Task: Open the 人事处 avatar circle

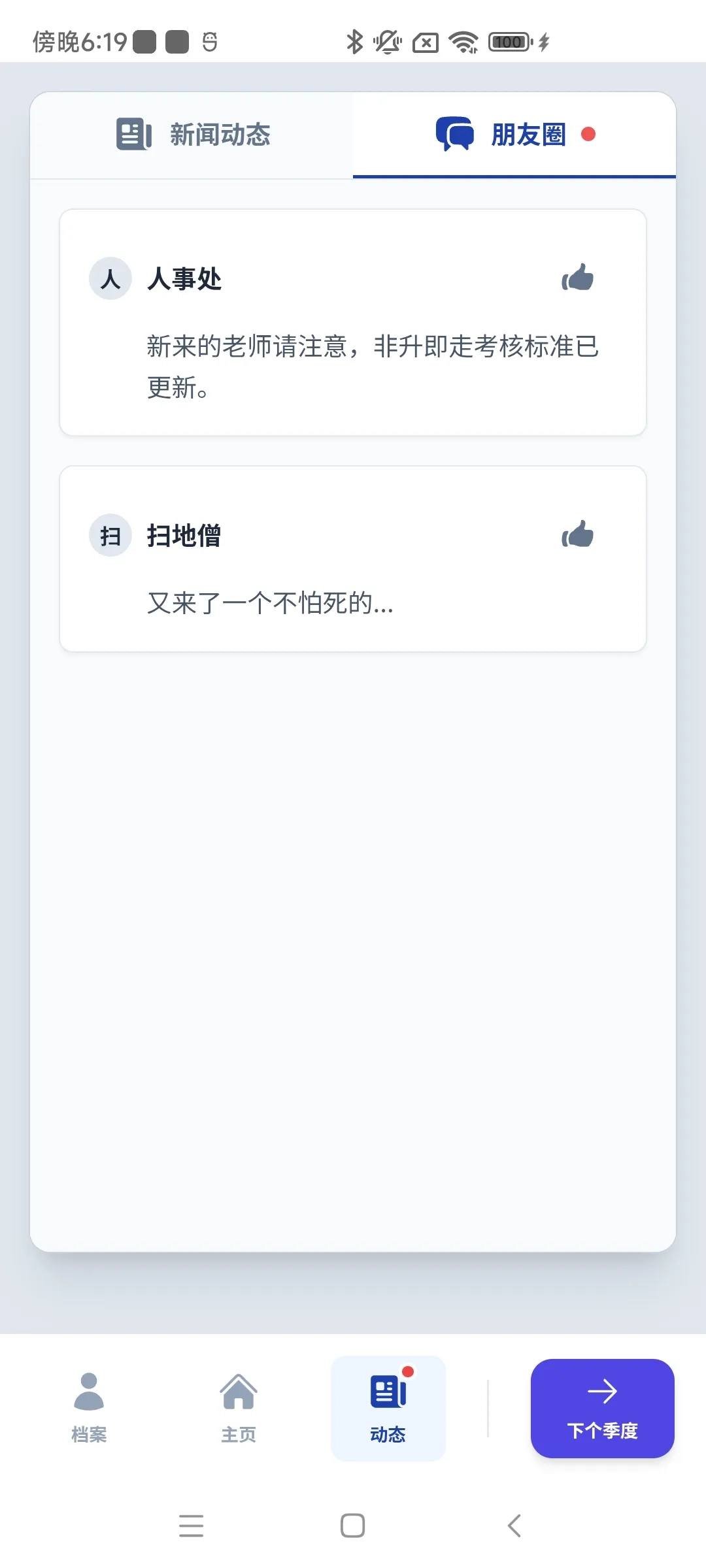Action: pos(110,278)
